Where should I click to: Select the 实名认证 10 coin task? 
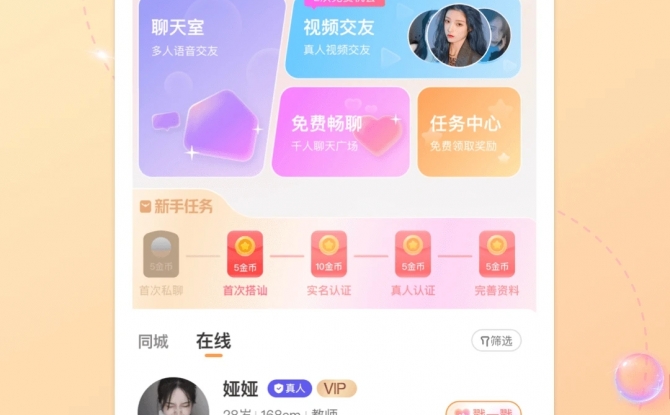[x=328, y=262]
